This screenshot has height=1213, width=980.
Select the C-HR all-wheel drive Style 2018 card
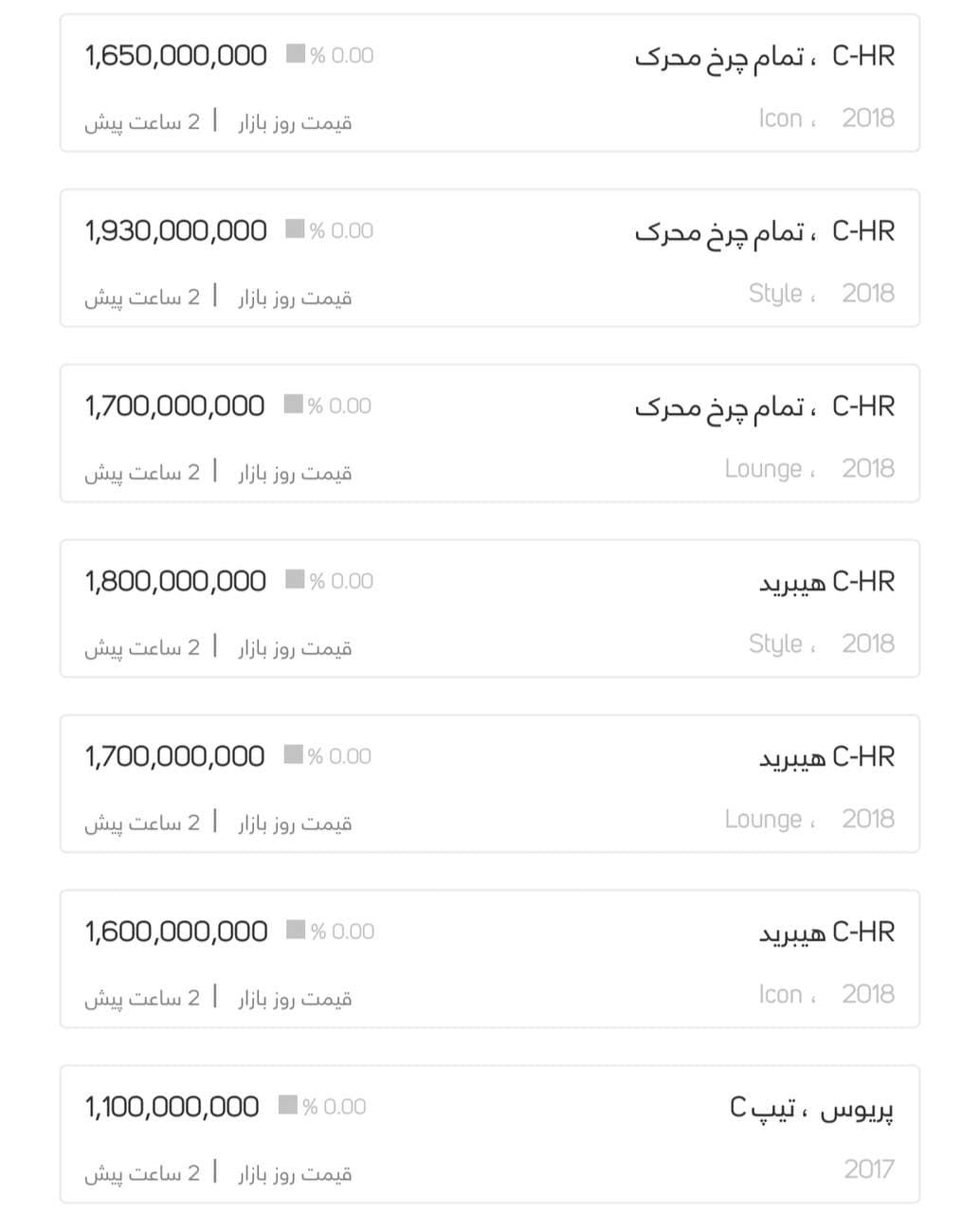[x=490, y=259]
